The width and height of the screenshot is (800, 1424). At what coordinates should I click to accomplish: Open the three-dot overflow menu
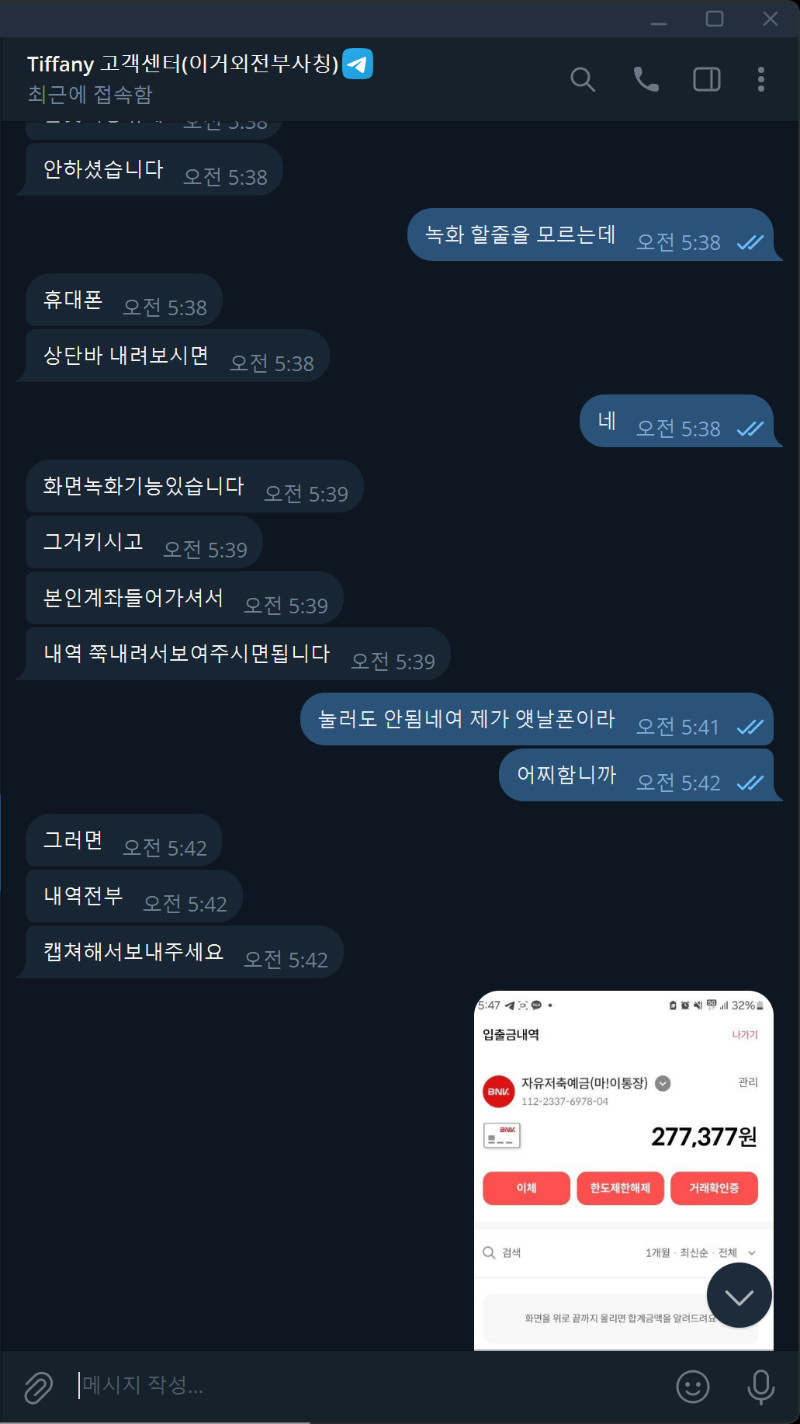point(761,80)
